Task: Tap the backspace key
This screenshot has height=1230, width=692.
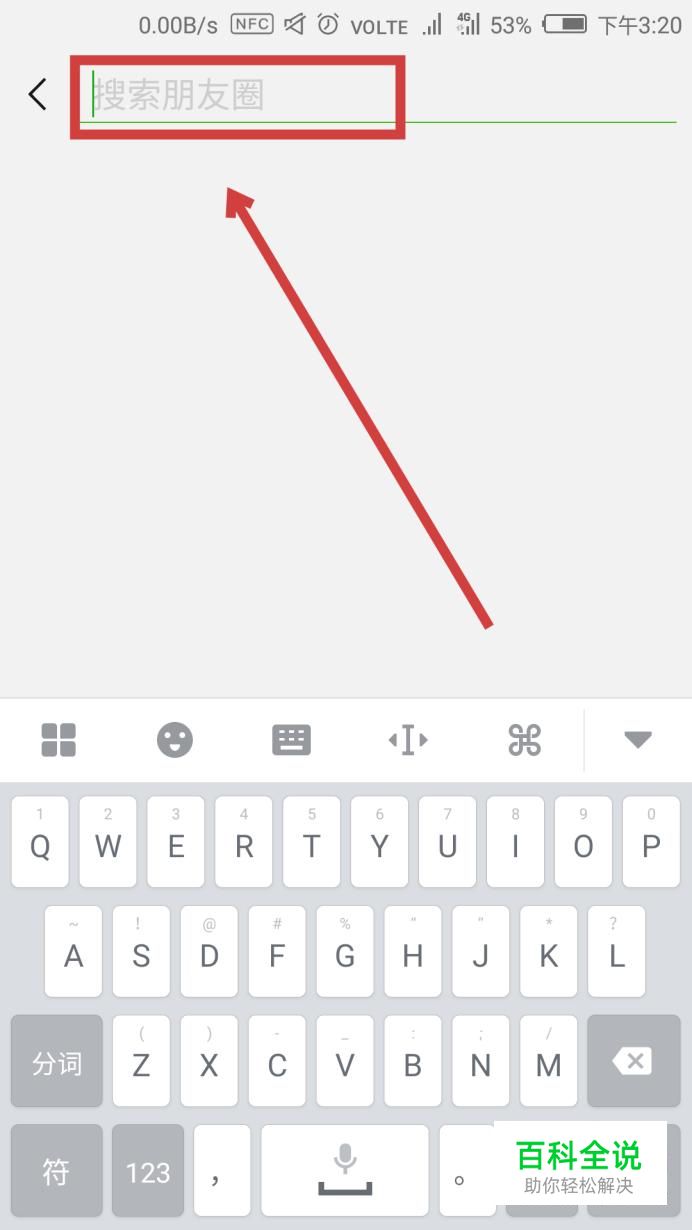Action: point(632,1061)
